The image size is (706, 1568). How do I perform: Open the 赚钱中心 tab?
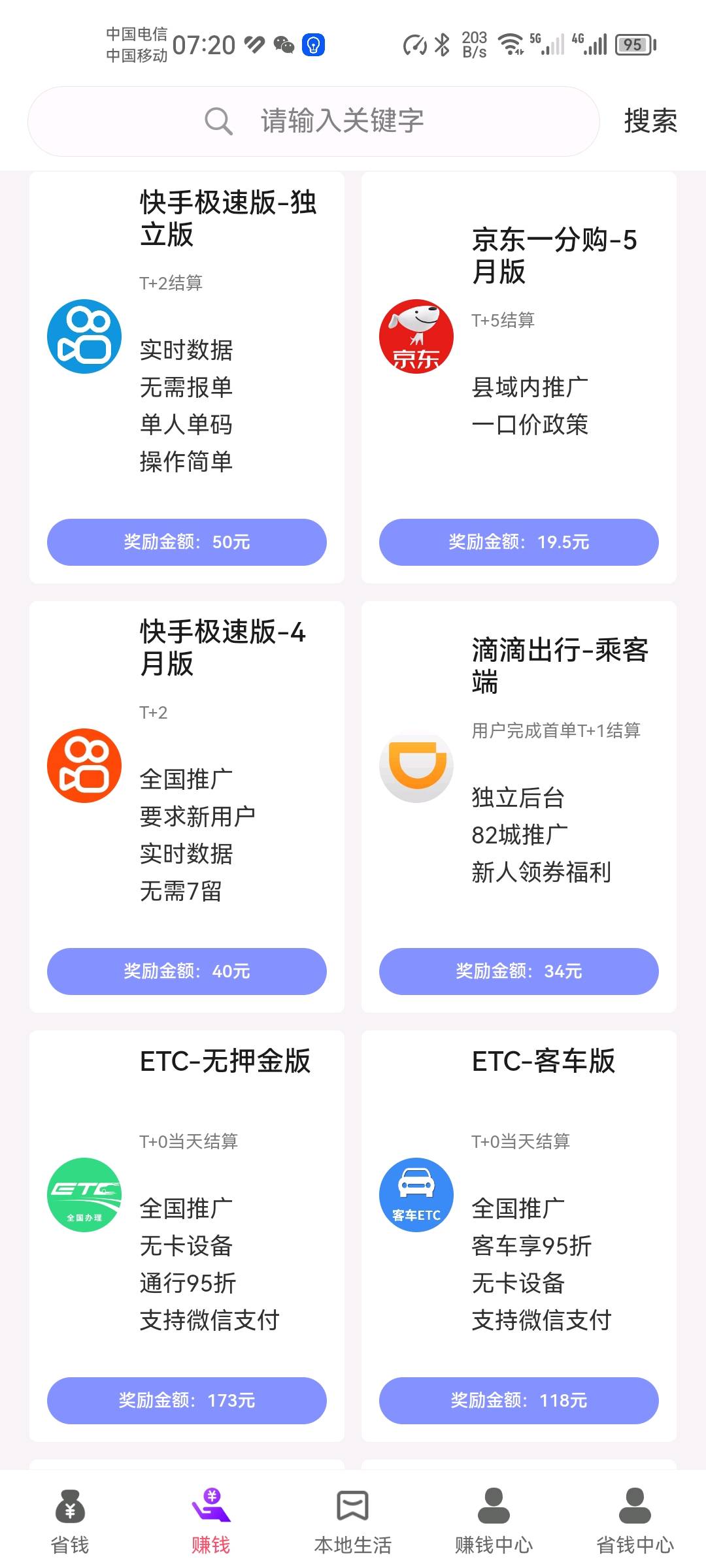494,1521
